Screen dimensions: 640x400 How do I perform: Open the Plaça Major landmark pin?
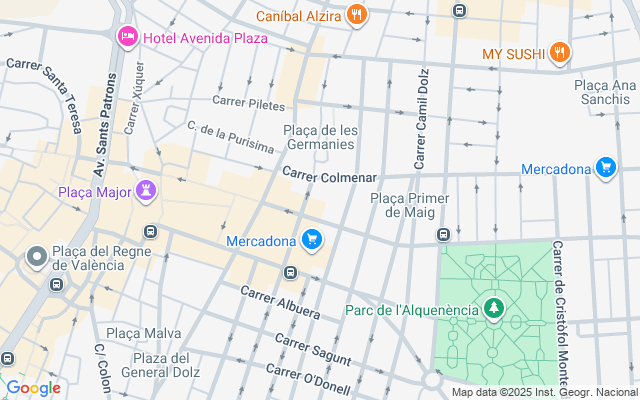point(148,191)
